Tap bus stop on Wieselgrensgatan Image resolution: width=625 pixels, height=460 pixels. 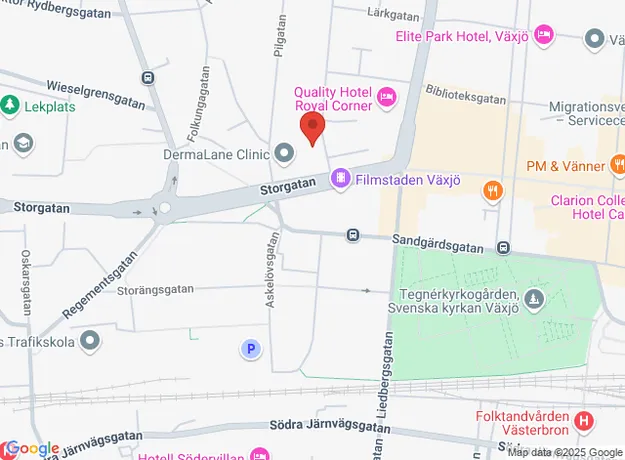pos(149,77)
